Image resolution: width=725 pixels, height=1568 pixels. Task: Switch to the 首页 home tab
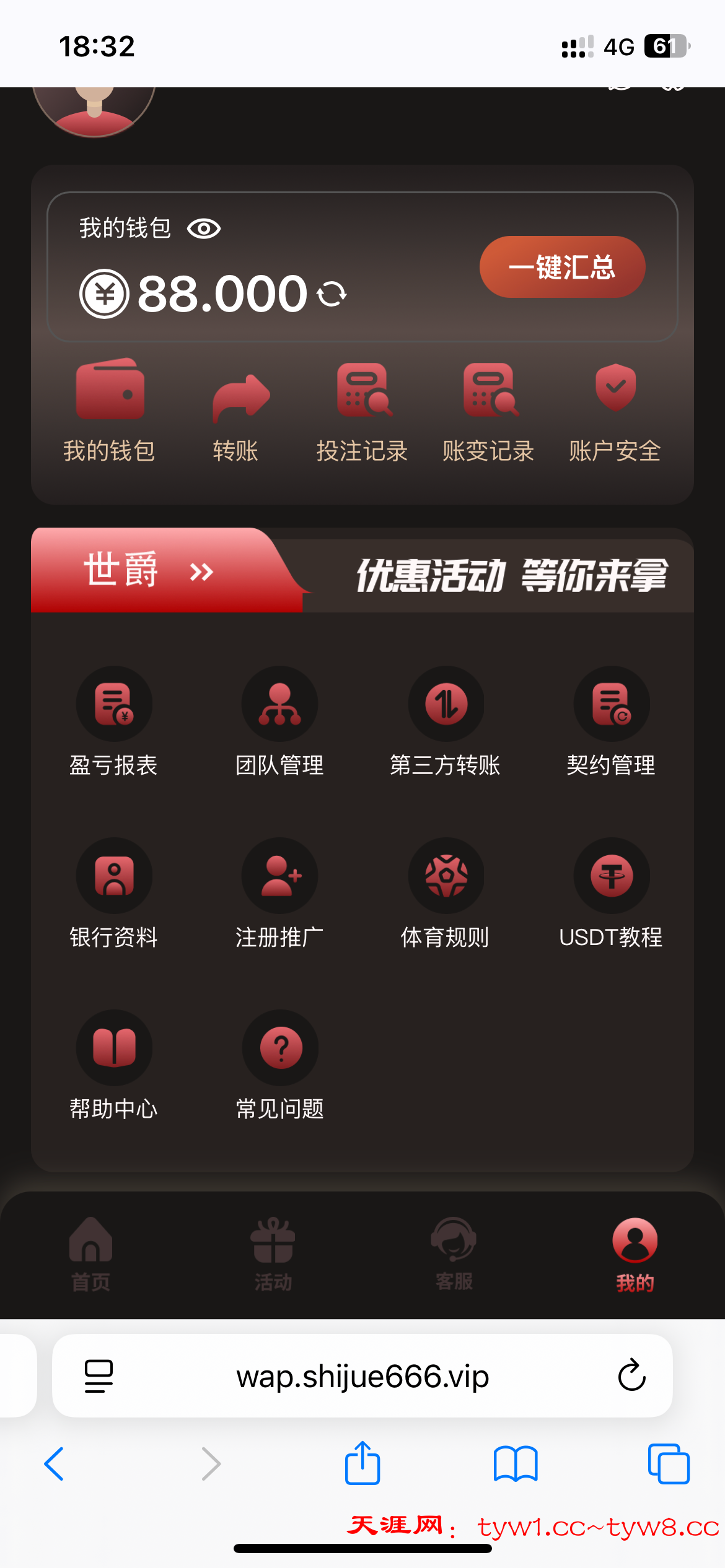[x=91, y=1253]
